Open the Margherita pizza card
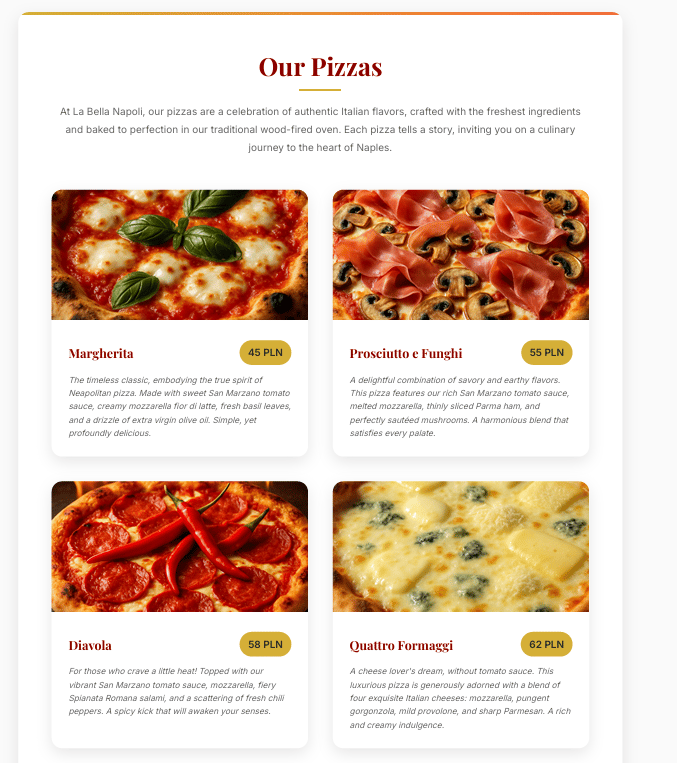The height and width of the screenshot is (763, 677). 179,322
